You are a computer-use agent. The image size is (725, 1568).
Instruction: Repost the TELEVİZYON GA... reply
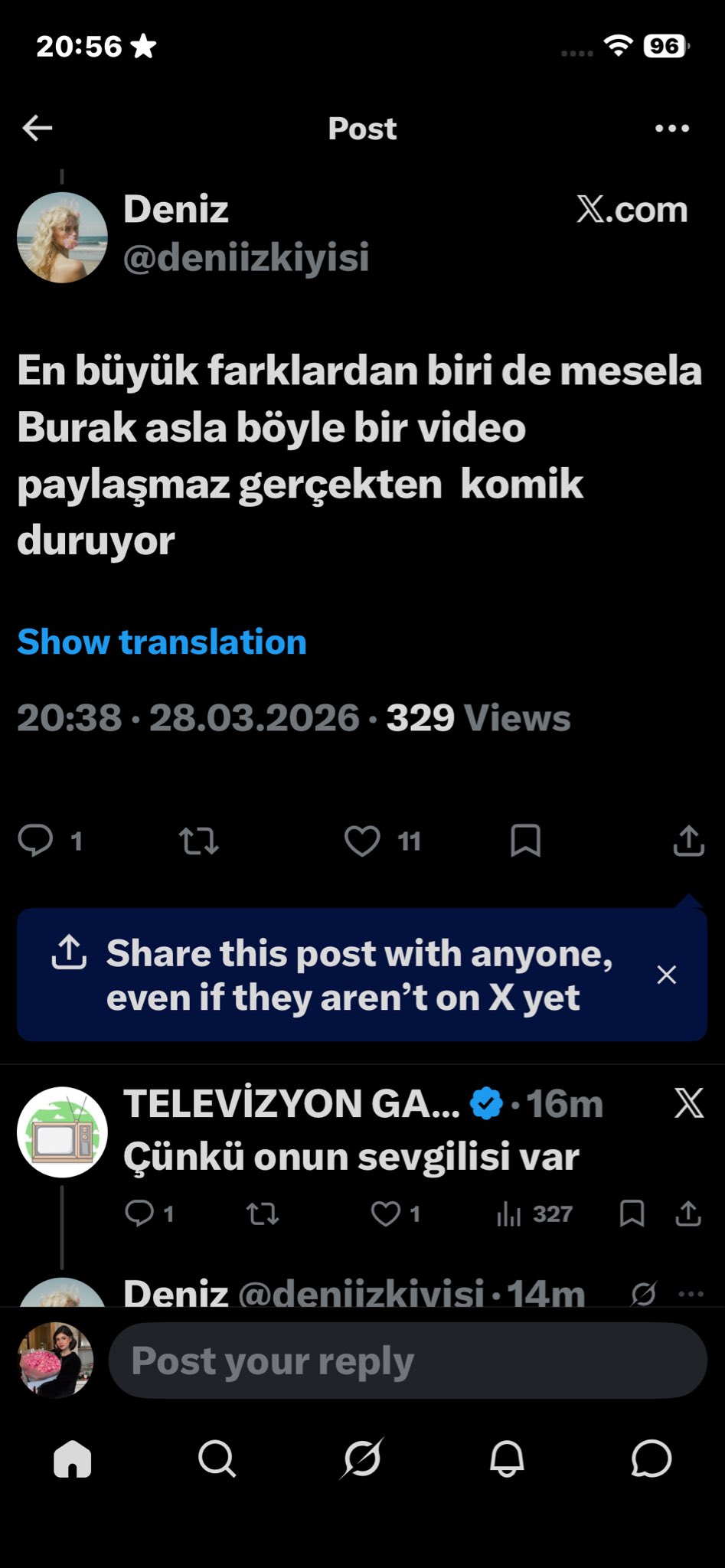[263, 1214]
